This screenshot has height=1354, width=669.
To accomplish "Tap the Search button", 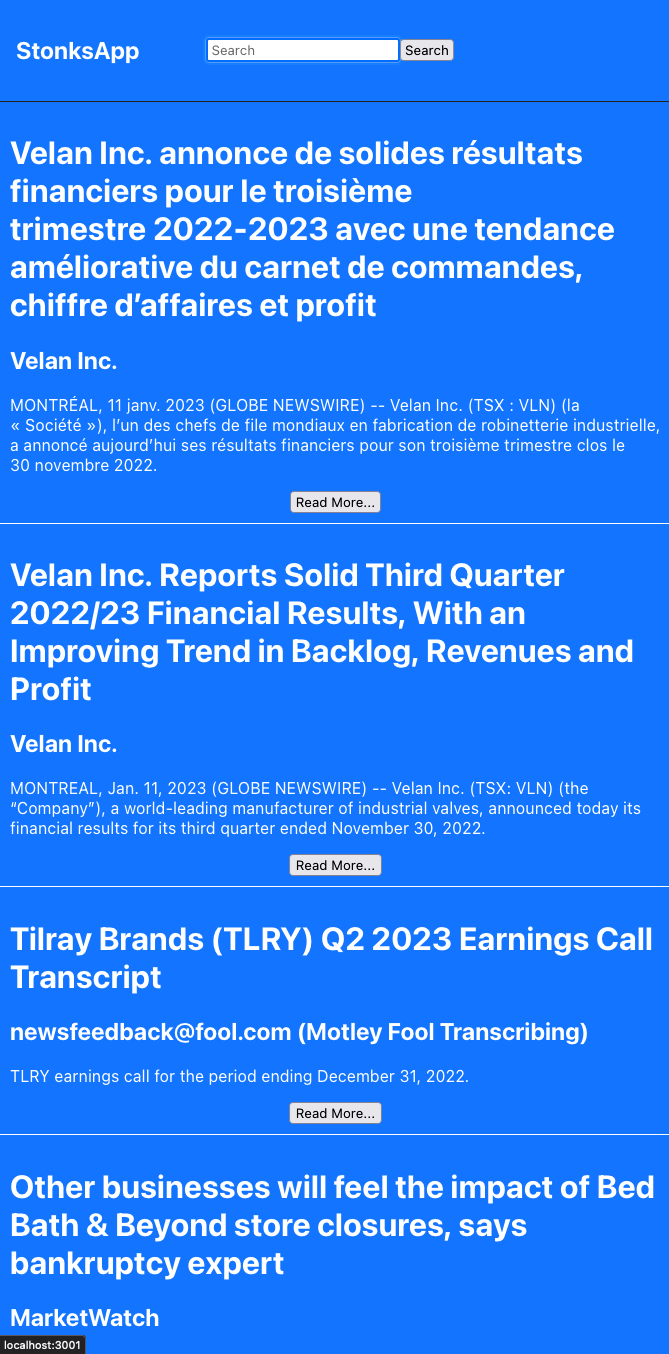I will [427, 50].
